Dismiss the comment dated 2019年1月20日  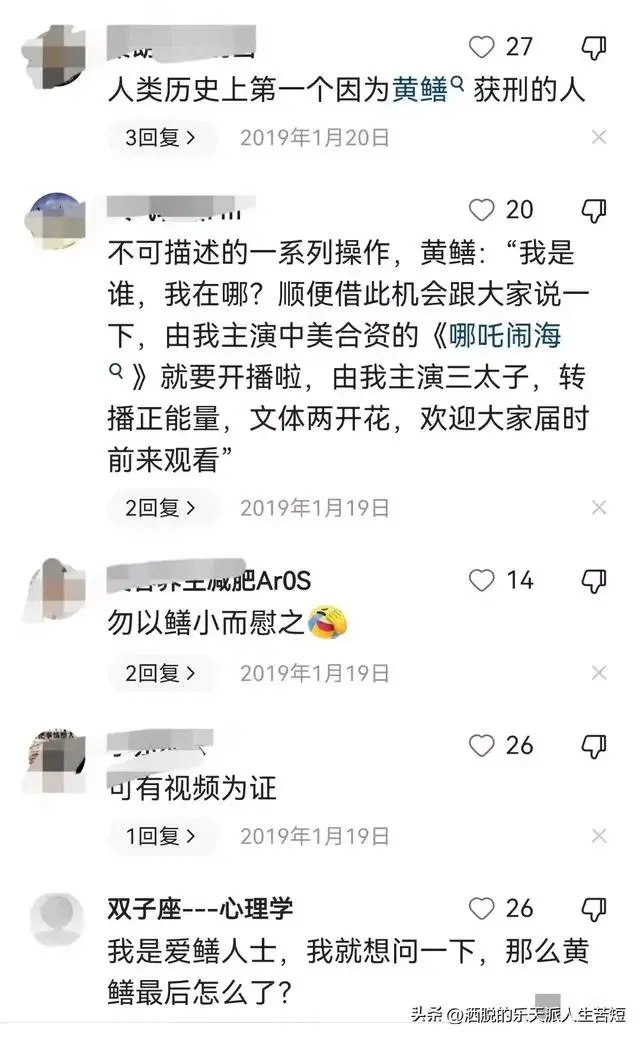(599, 138)
